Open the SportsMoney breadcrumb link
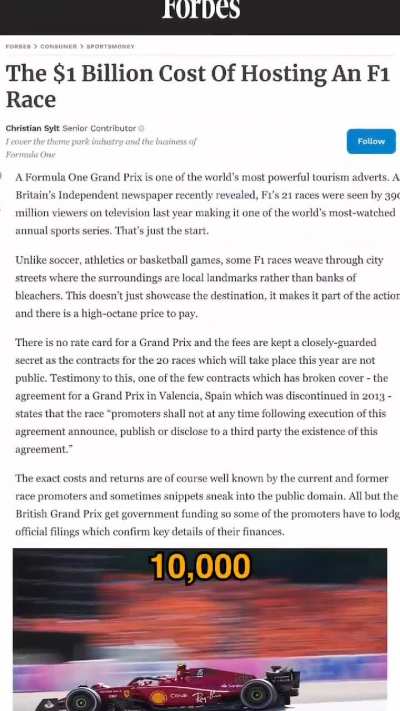The height and width of the screenshot is (711, 400). pyautogui.click(x=110, y=46)
